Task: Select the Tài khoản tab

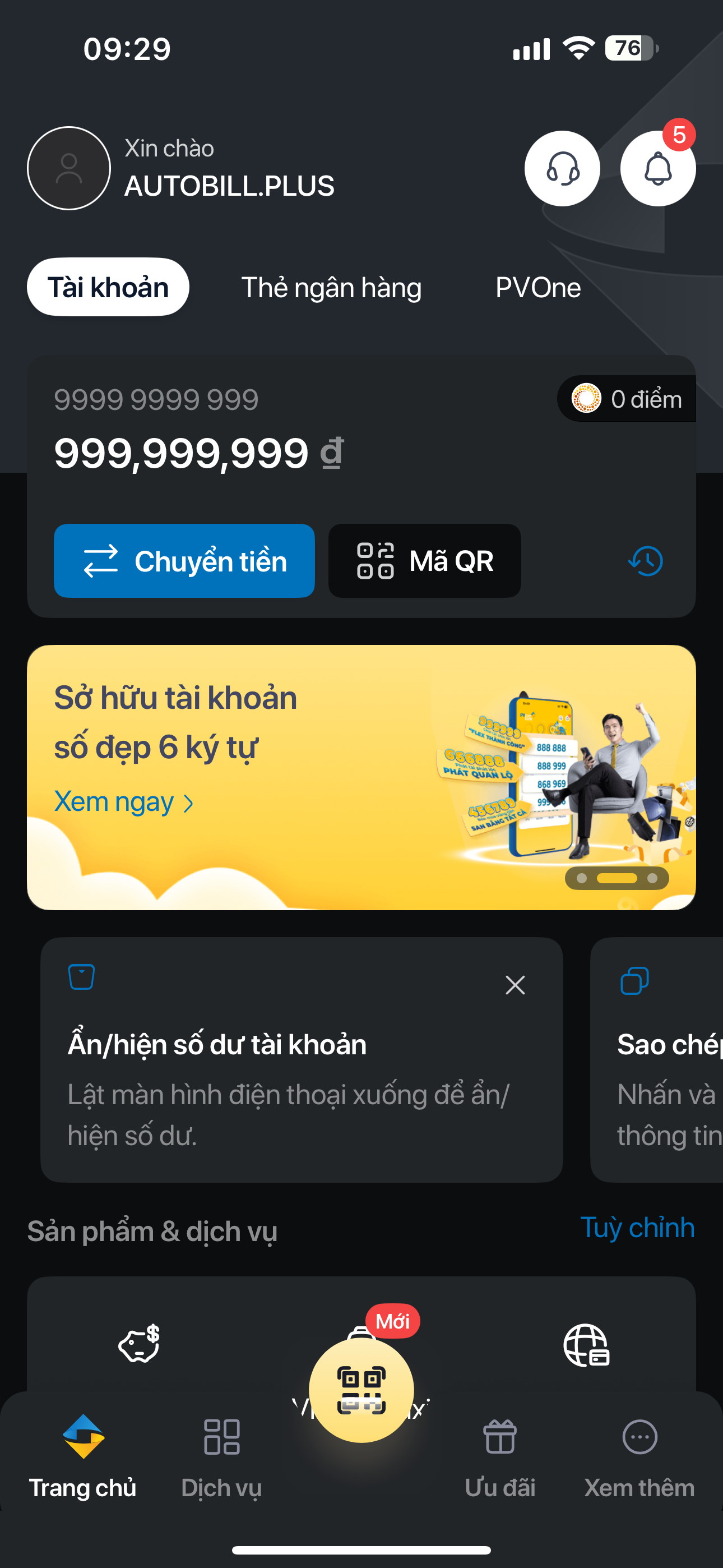Action: [x=108, y=287]
